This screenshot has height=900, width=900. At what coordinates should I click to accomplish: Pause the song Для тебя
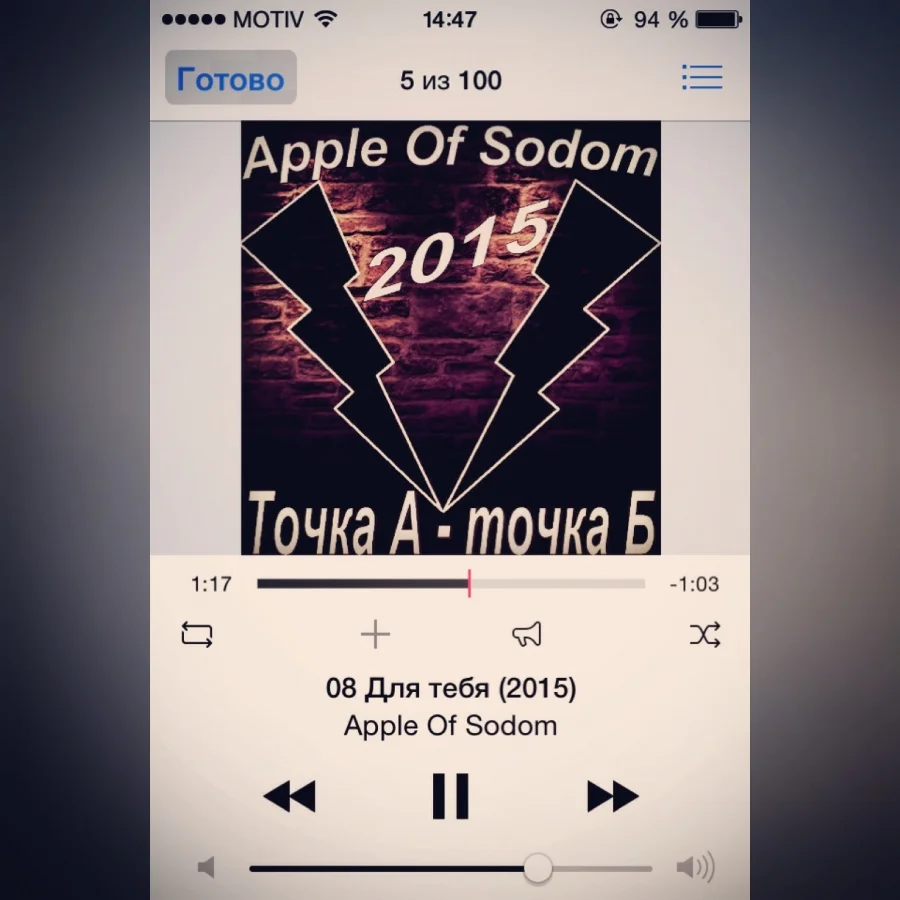450,796
